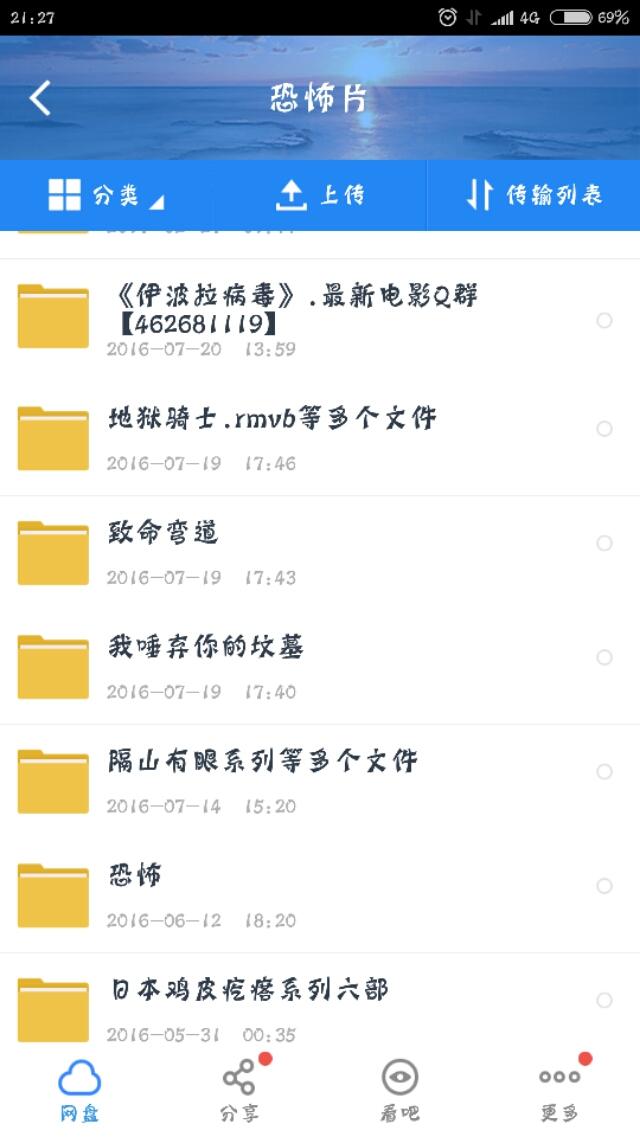The width and height of the screenshot is (640, 1137).
Task: Switch to the 网盘 tab
Action: [80, 1091]
